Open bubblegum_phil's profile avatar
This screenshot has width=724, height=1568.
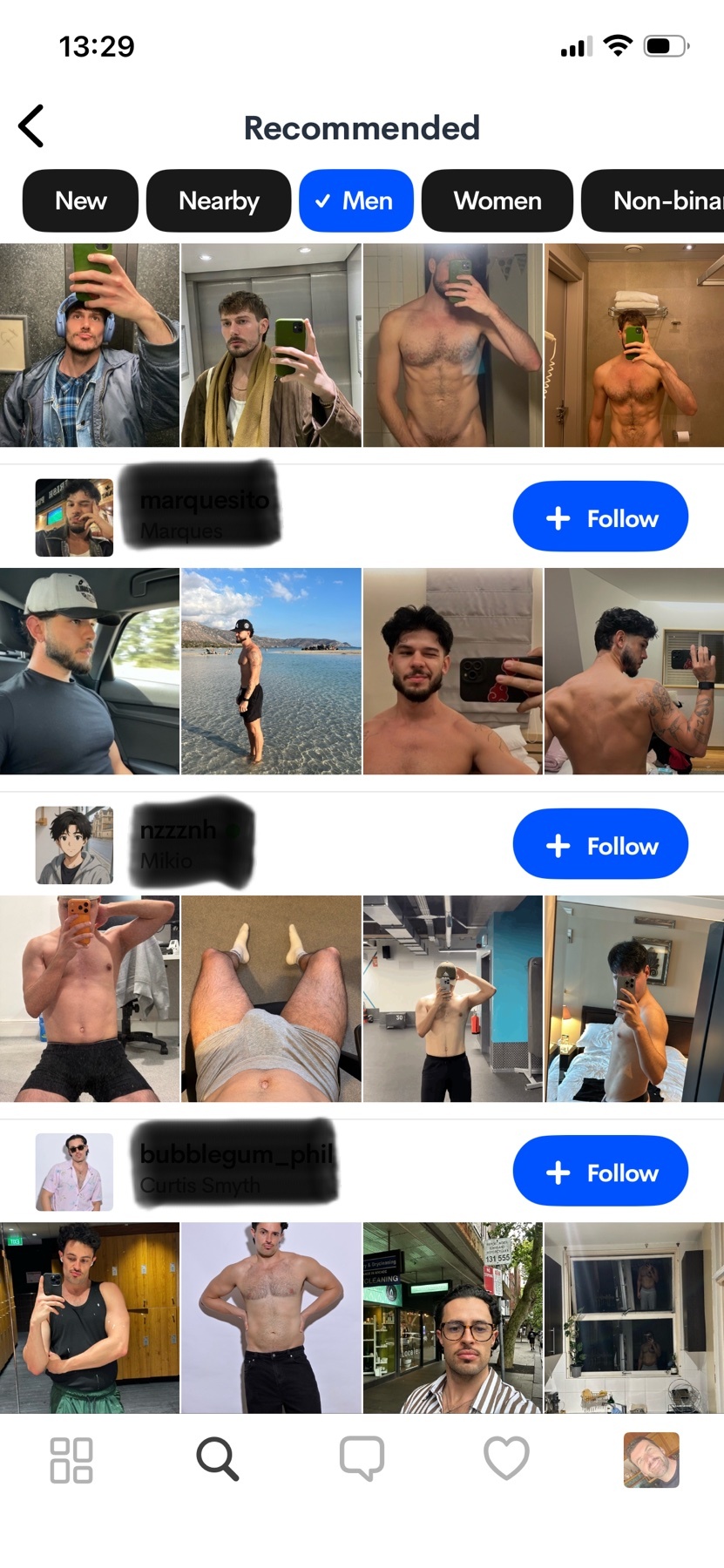(74, 1172)
